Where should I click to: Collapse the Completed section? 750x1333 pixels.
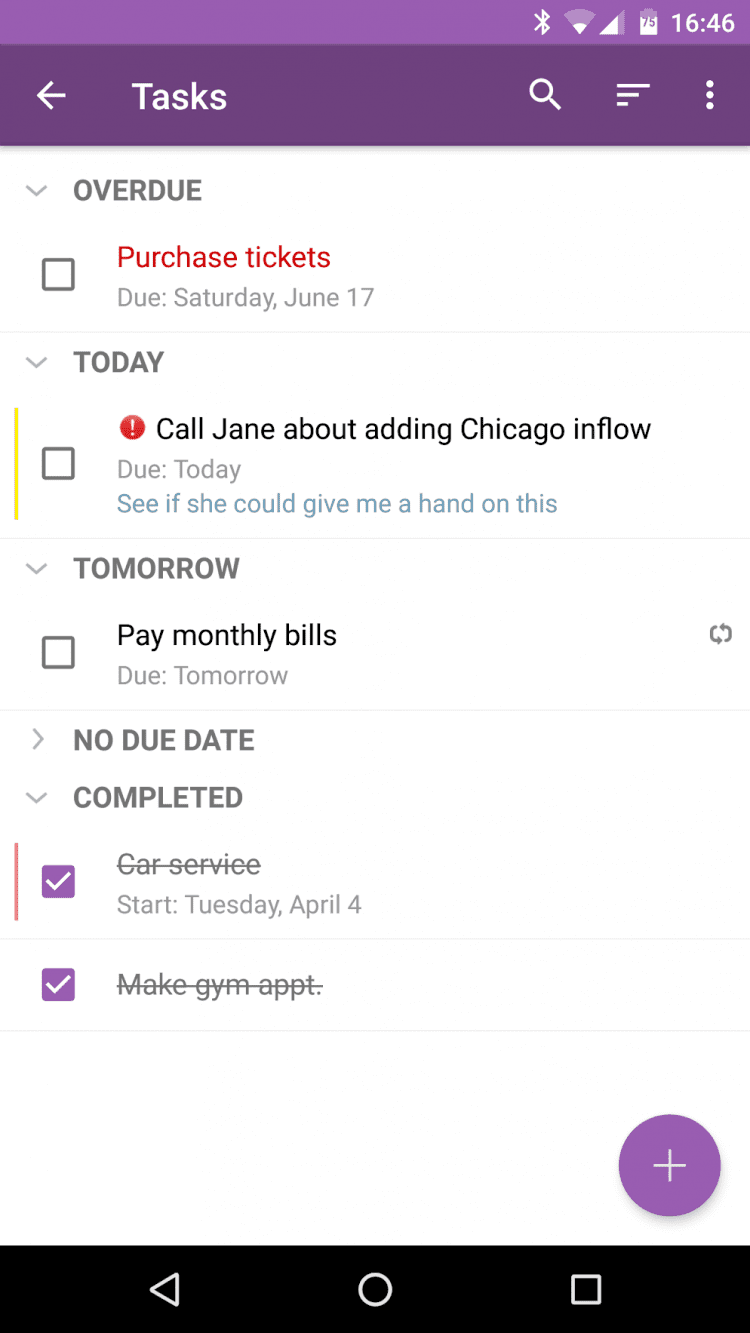click(x=37, y=797)
